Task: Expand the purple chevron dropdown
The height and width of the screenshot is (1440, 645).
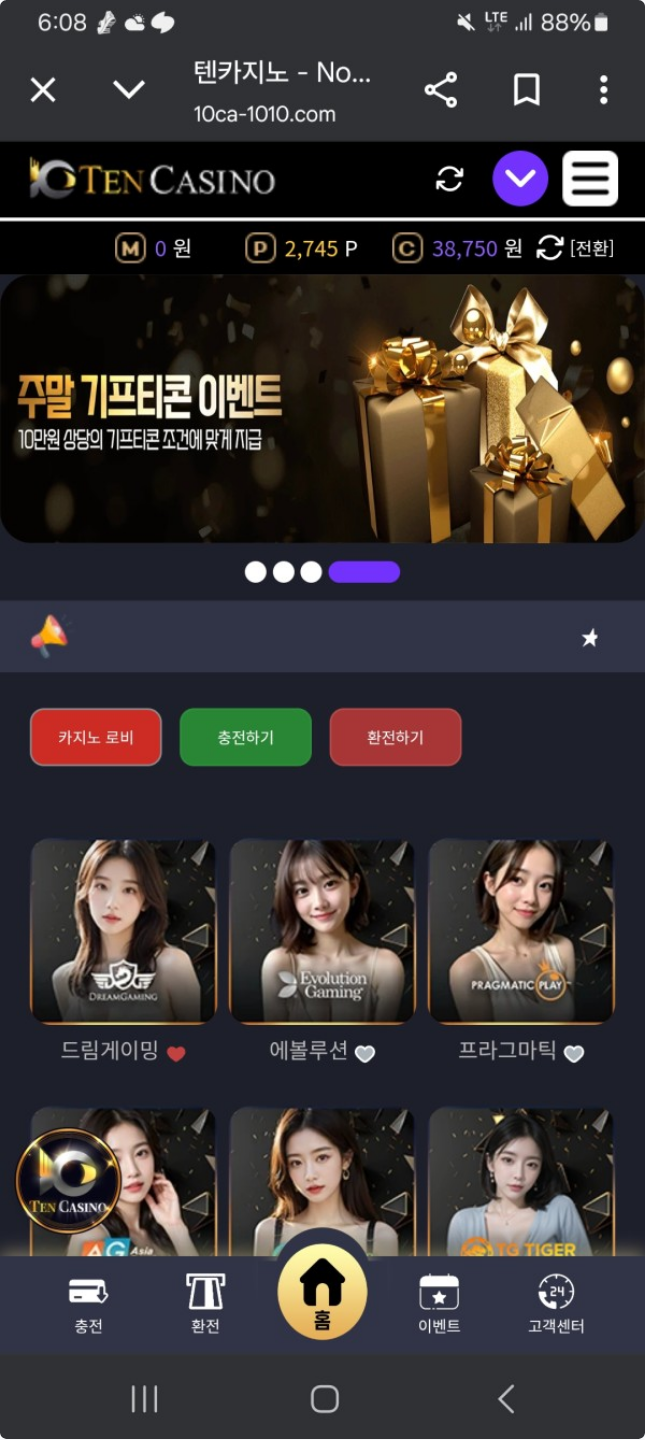Action: coord(520,179)
